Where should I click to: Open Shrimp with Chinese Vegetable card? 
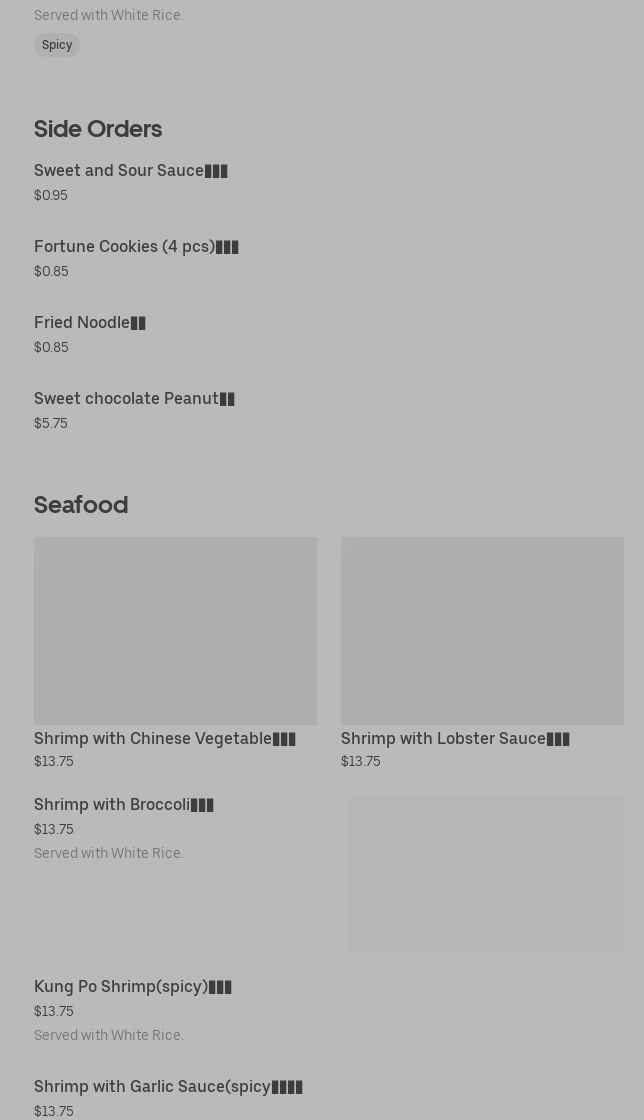175,650
